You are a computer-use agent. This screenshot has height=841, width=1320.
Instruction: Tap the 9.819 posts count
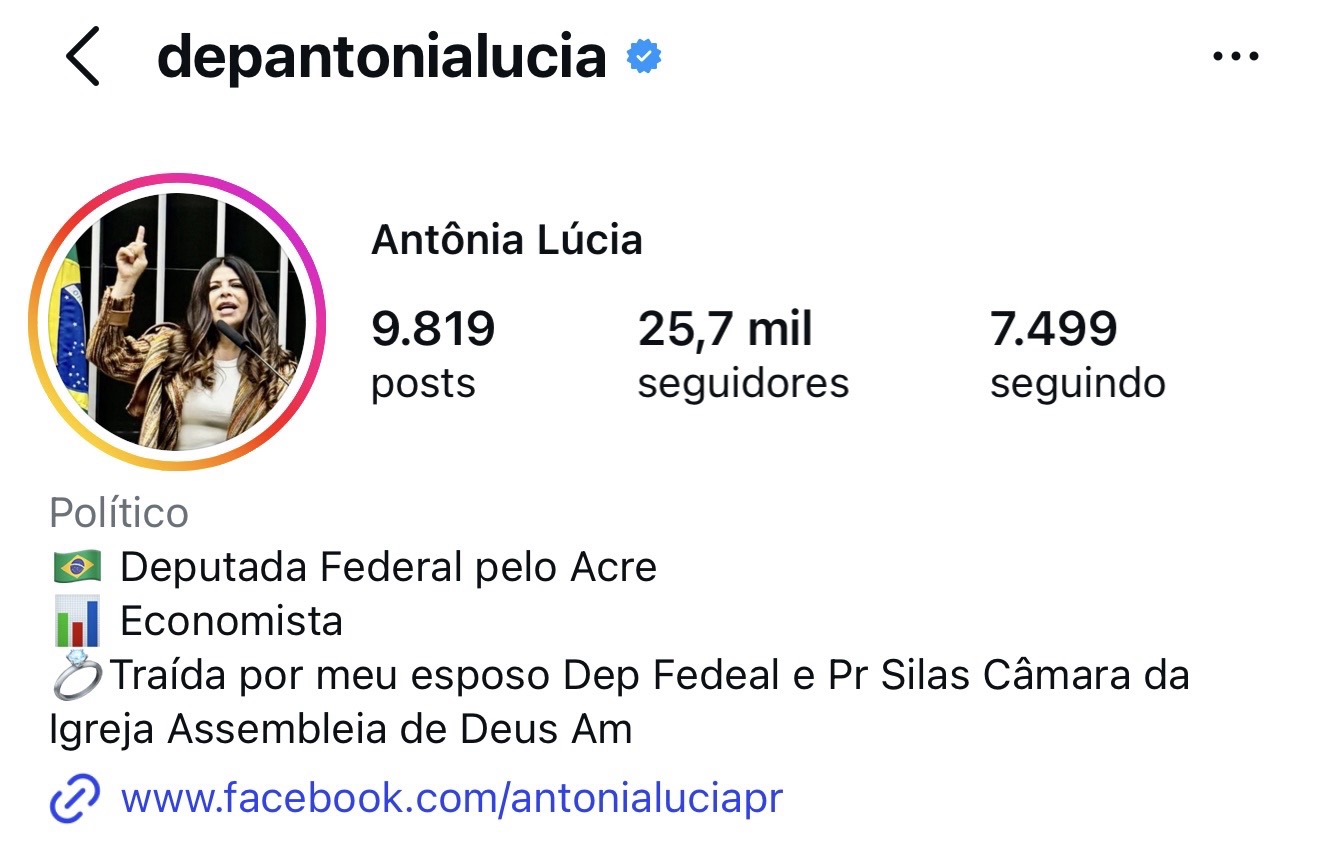432,354
